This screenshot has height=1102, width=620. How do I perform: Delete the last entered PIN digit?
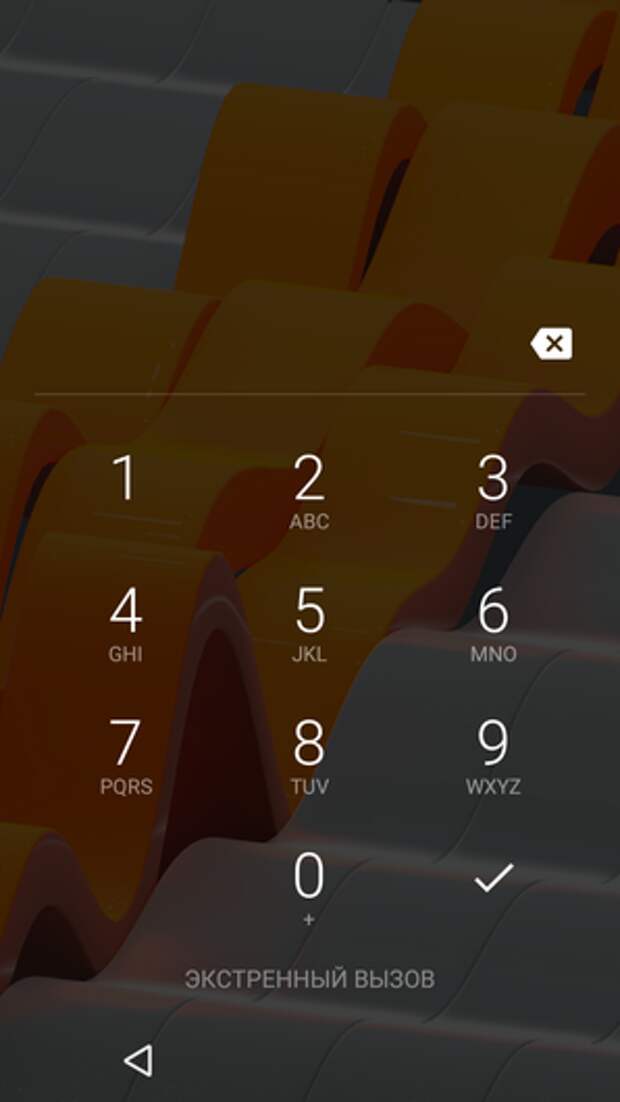551,345
